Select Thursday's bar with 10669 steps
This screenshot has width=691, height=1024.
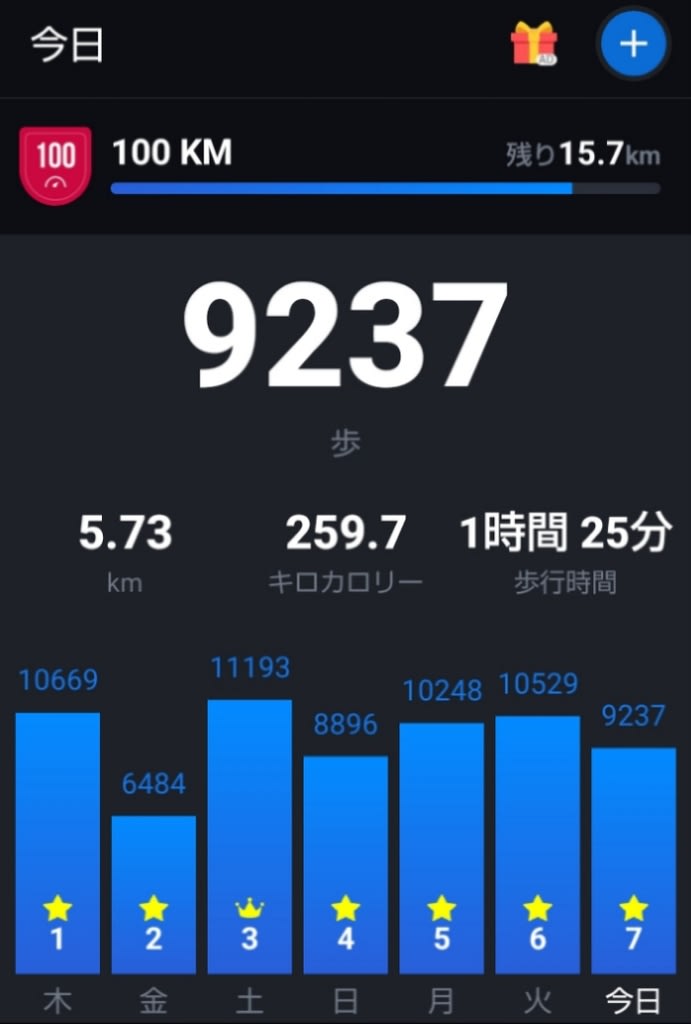[x=58, y=842]
